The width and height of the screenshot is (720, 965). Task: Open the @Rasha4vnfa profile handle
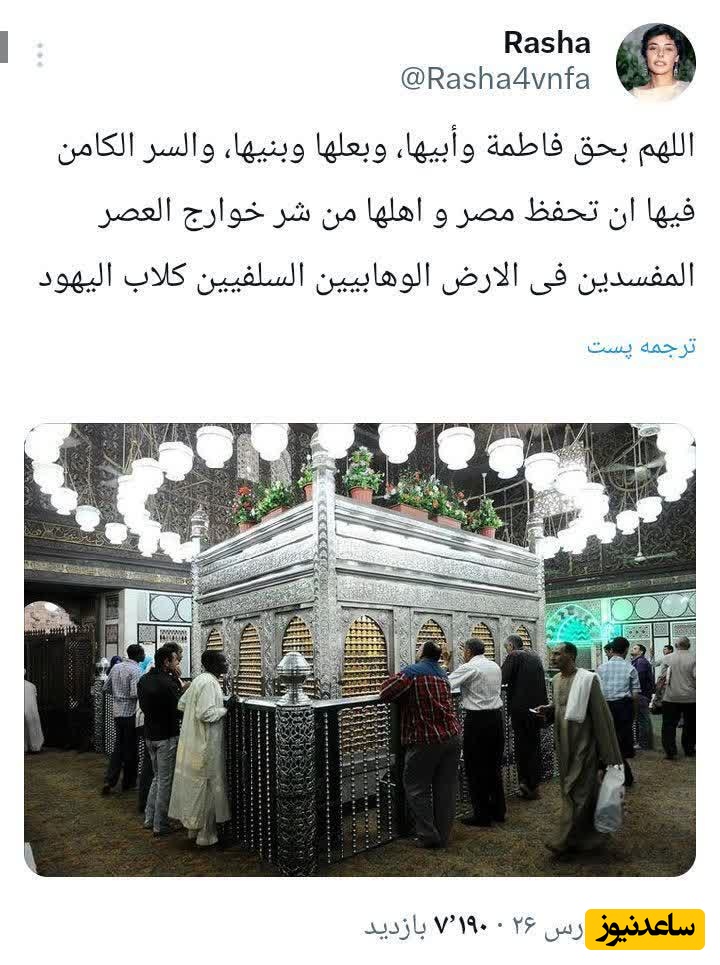495,80
